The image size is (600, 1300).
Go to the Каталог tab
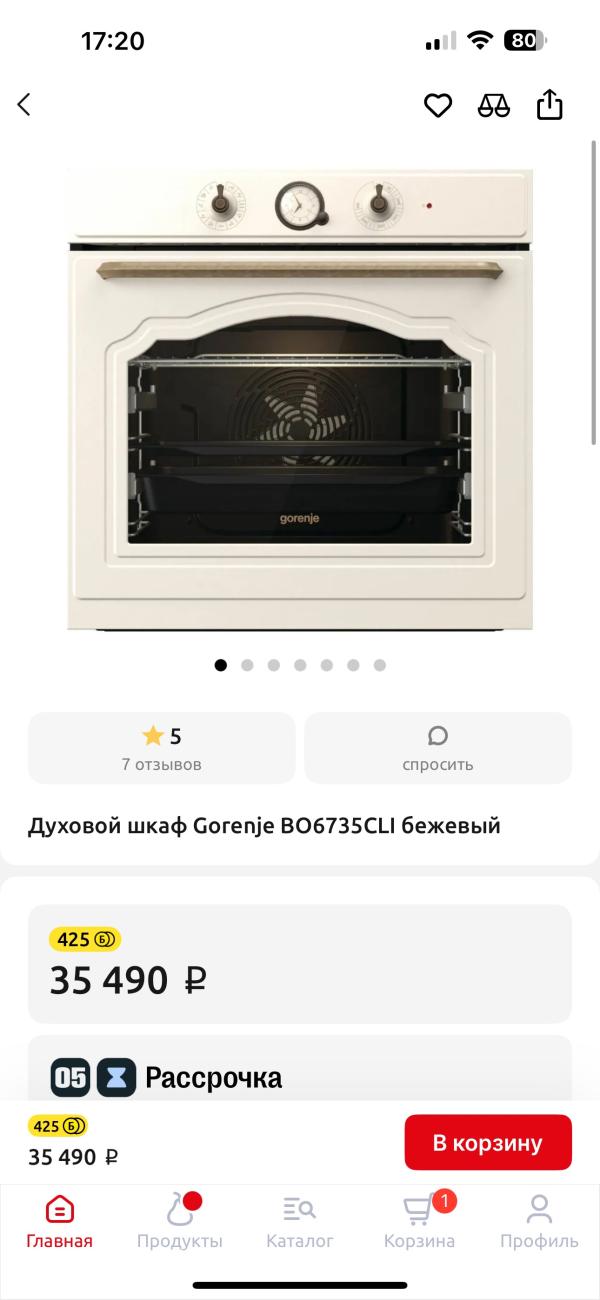coord(300,1222)
